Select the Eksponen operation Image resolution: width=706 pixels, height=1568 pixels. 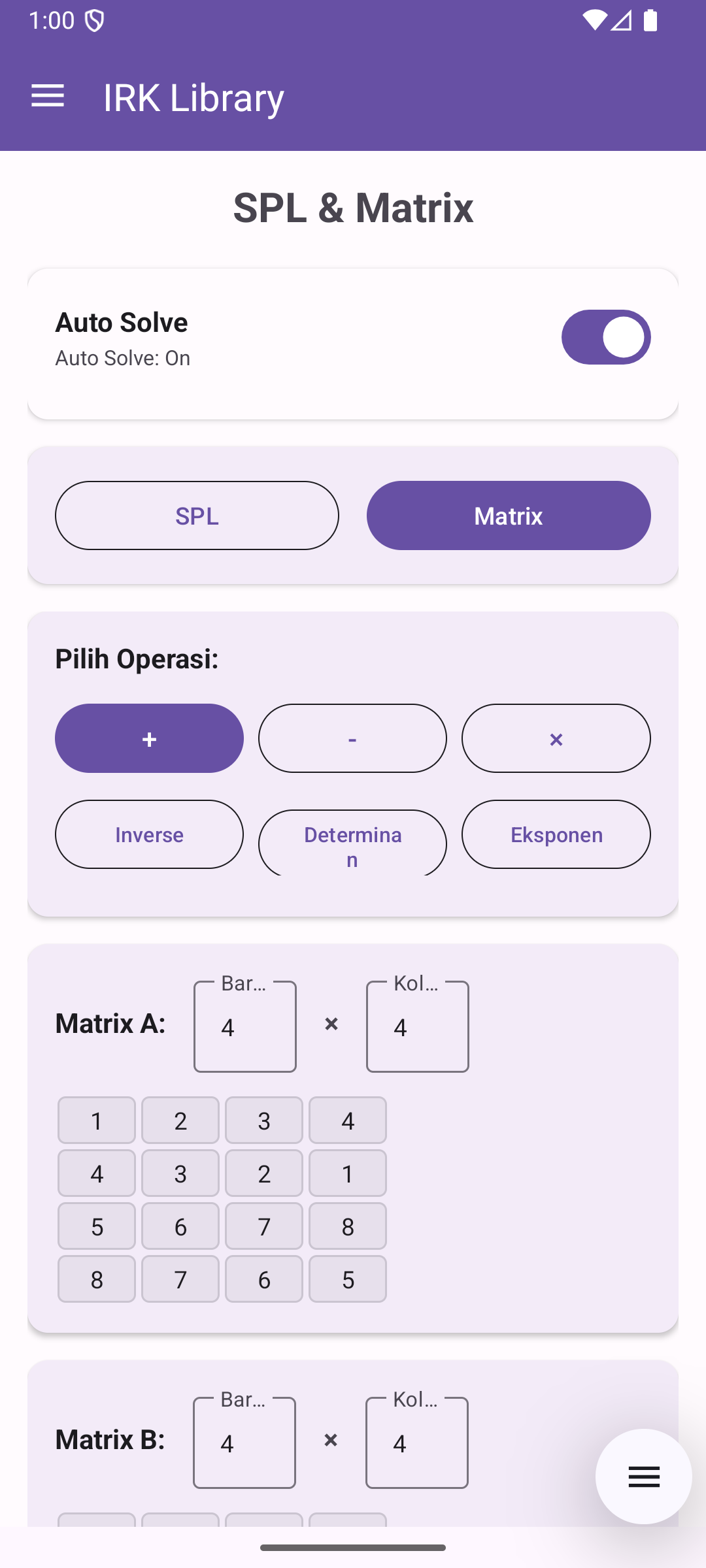556,834
